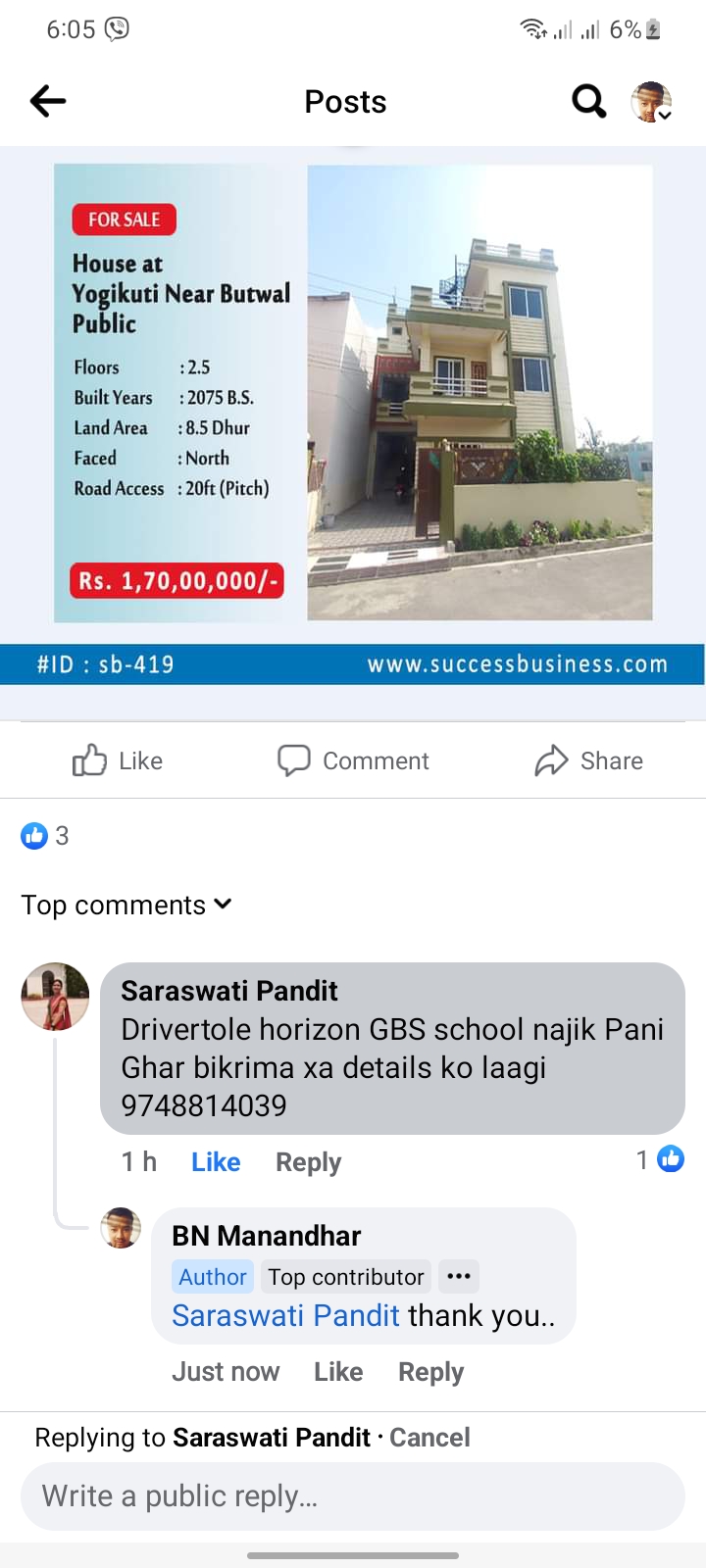706x1568 pixels.
Task: Focus the Write a public reply field
Action: click(x=353, y=1496)
